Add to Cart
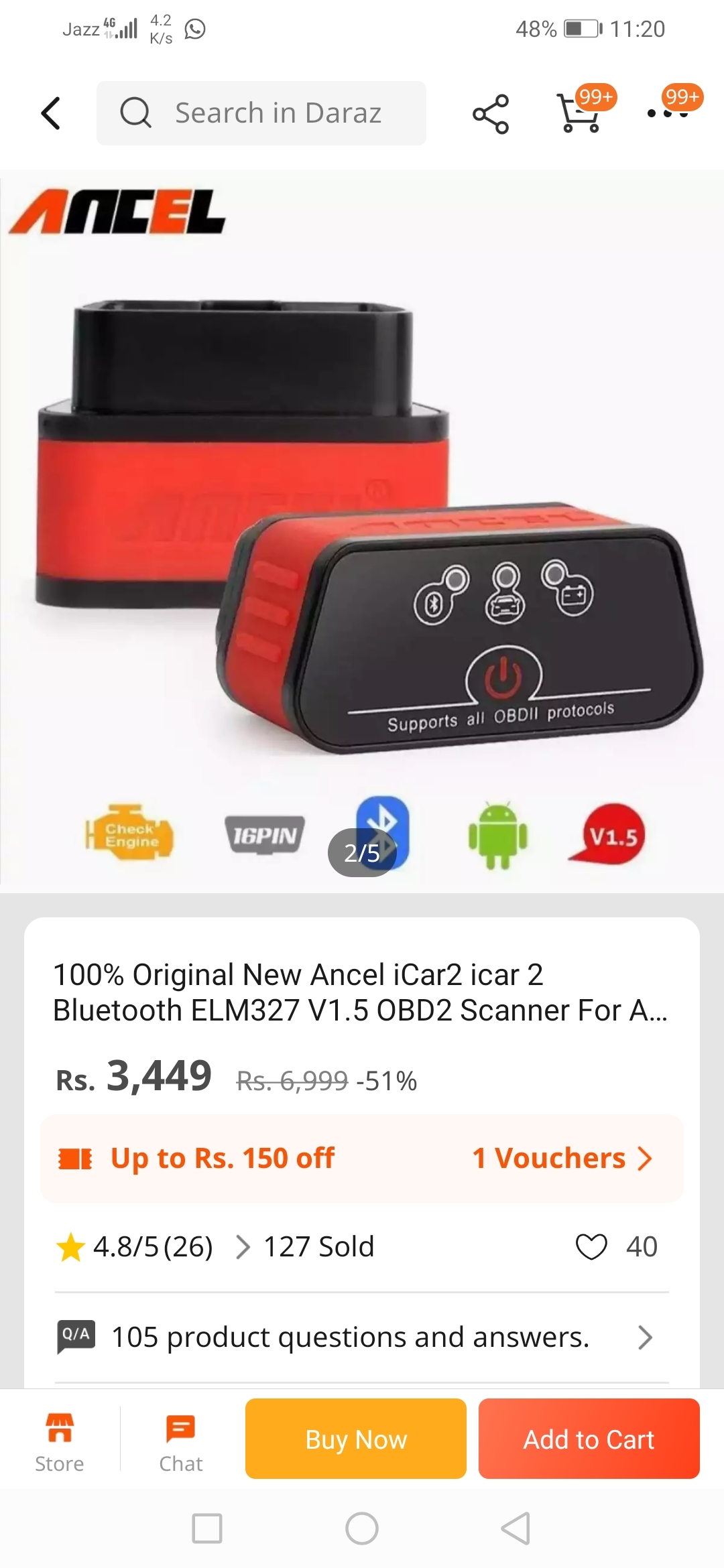This screenshot has height=1568, width=724. tap(589, 1438)
